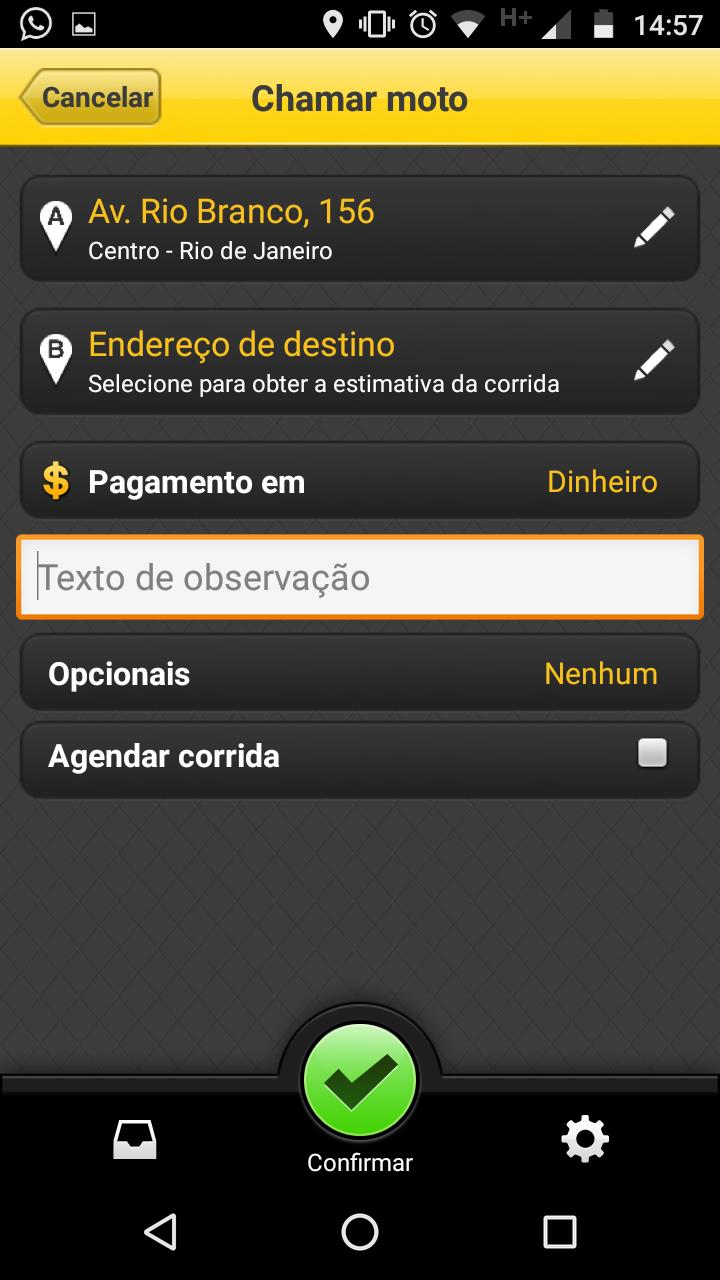
Task: Edit the pickup address Av. Rio Branco, 156
Action: [x=654, y=228]
